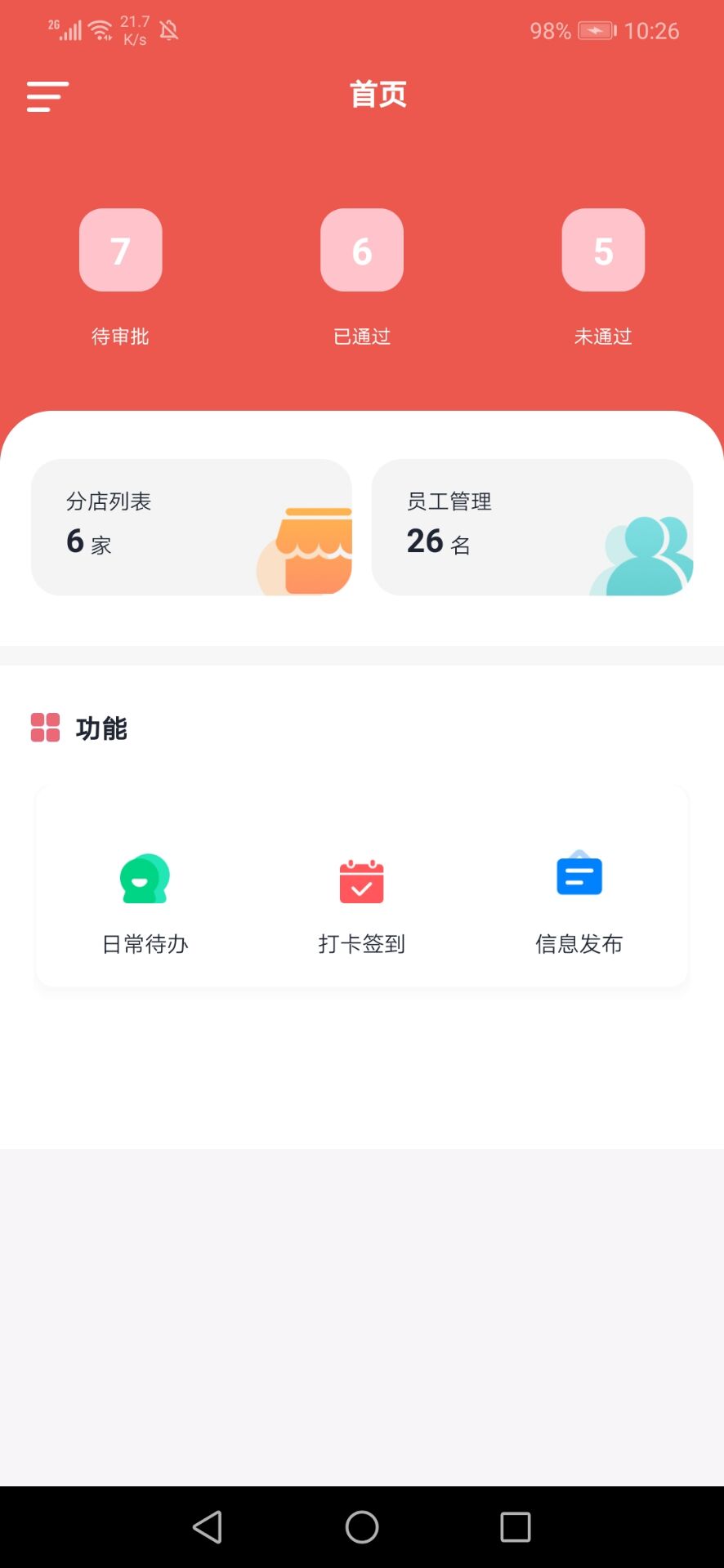Open the 分店列表 branch store card
The image size is (724, 1568).
191,527
